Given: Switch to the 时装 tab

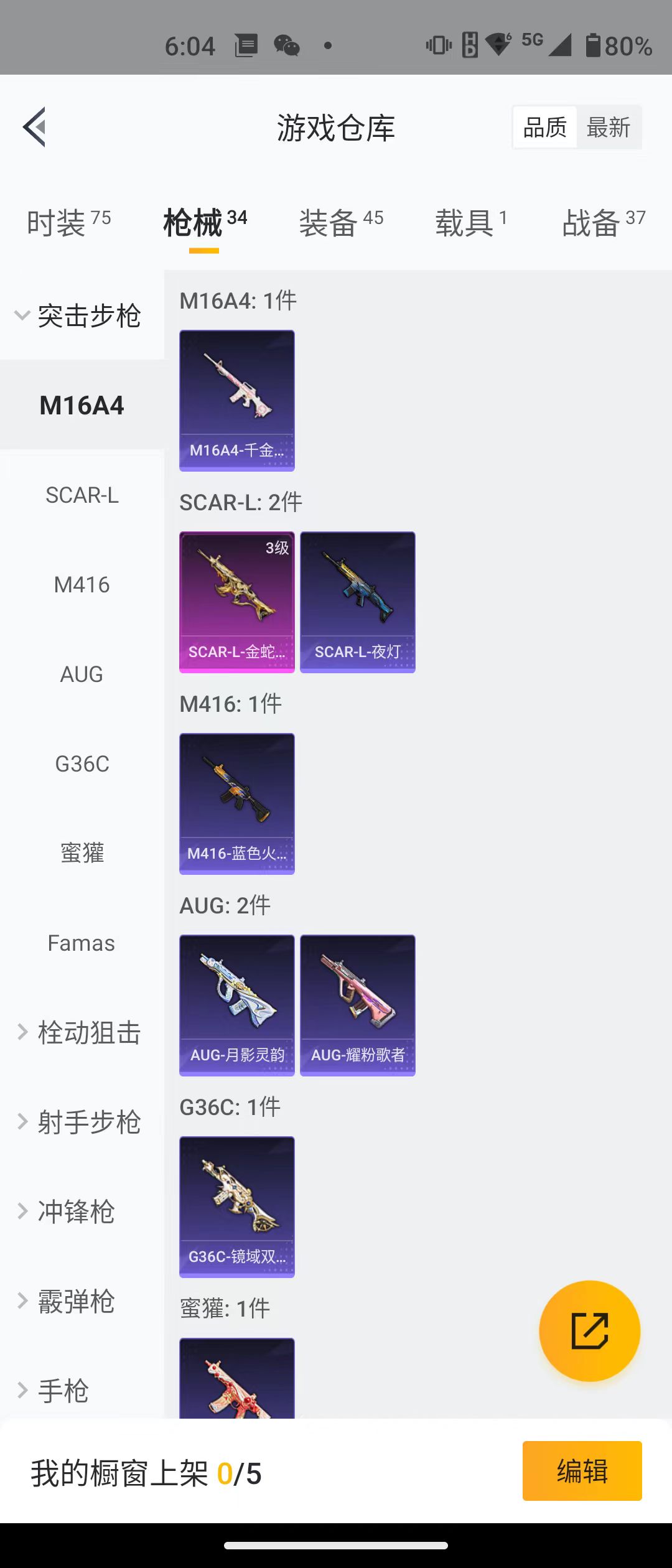Looking at the screenshot, I should coord(68,223).
